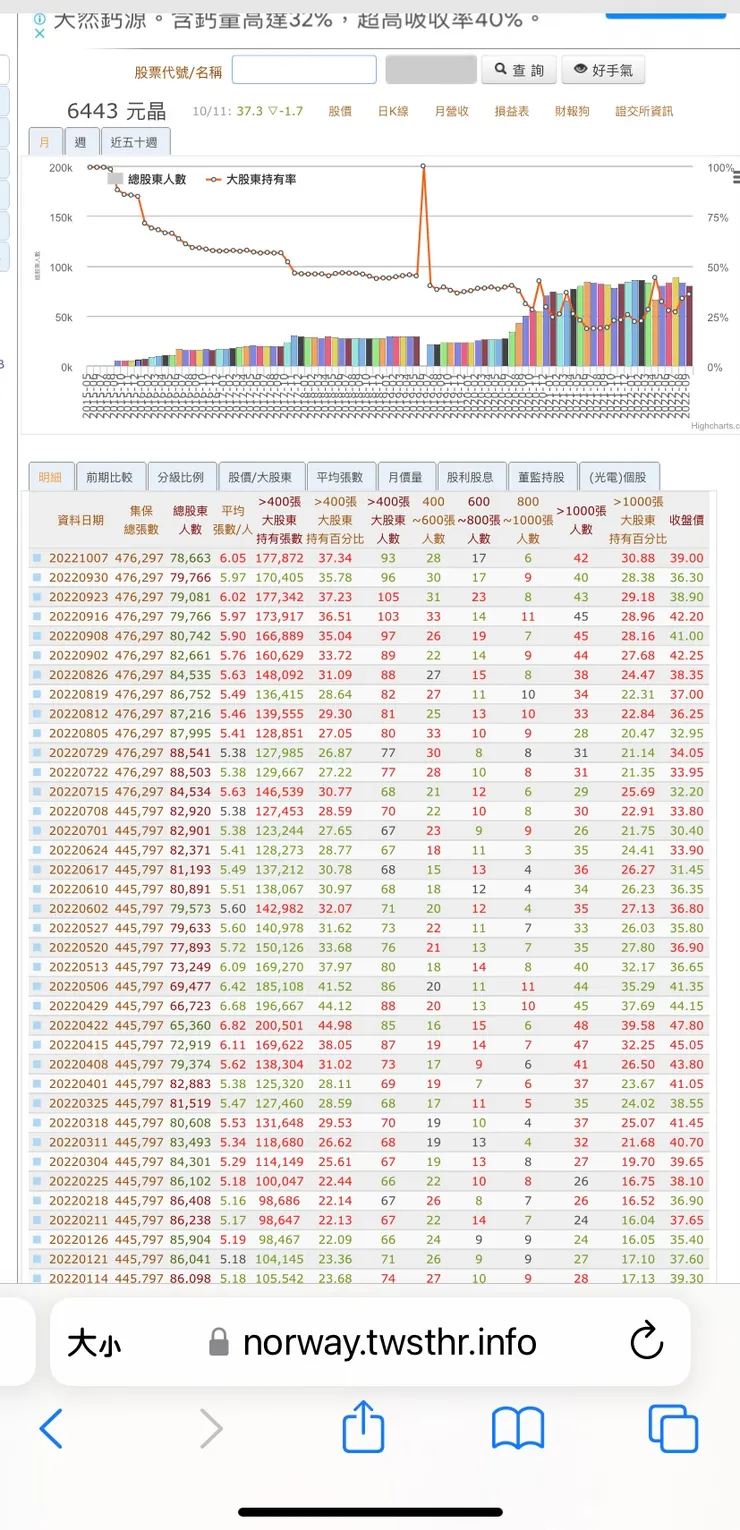Switch chart to 週 view
Screen dimensions: 740x1530
(80, 142)
